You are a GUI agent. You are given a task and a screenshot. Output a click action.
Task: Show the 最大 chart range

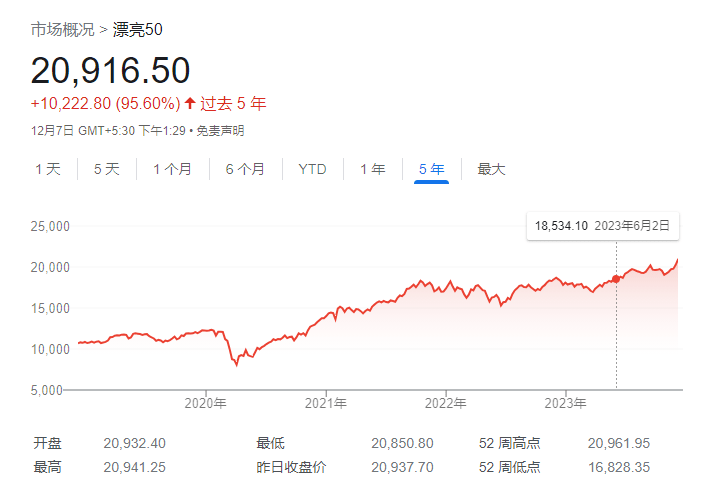point(491,169)
